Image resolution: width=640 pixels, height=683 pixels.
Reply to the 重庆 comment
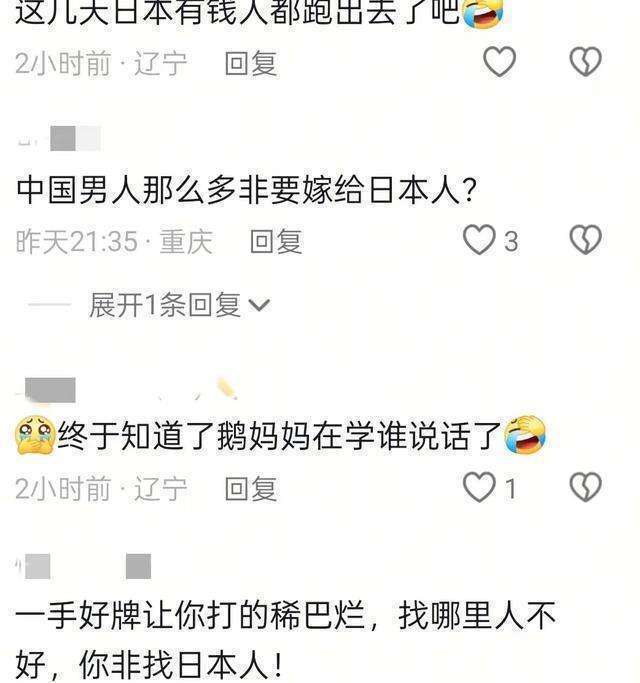click(275, 241)
